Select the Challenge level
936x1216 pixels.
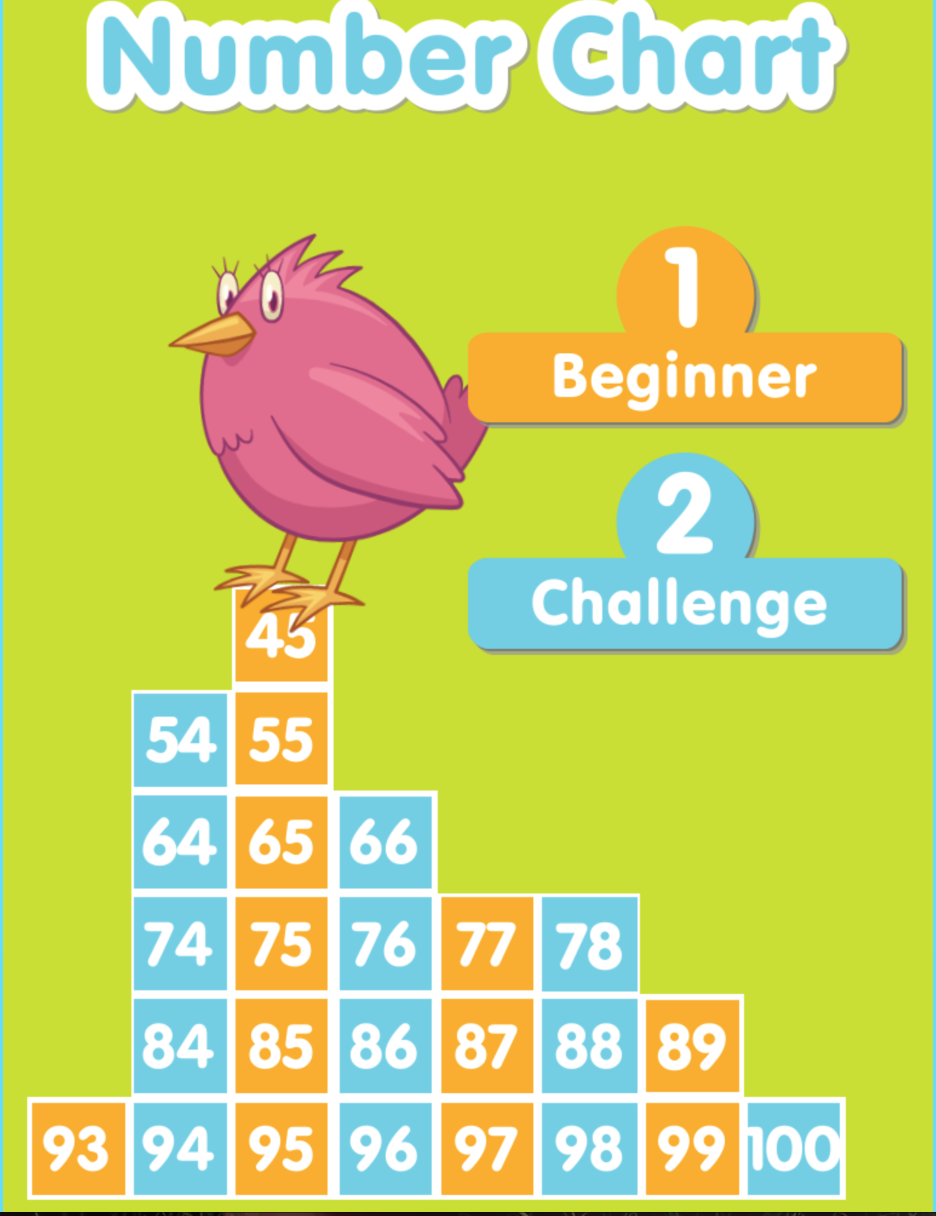pyautogui.click(x=685, y=602)
